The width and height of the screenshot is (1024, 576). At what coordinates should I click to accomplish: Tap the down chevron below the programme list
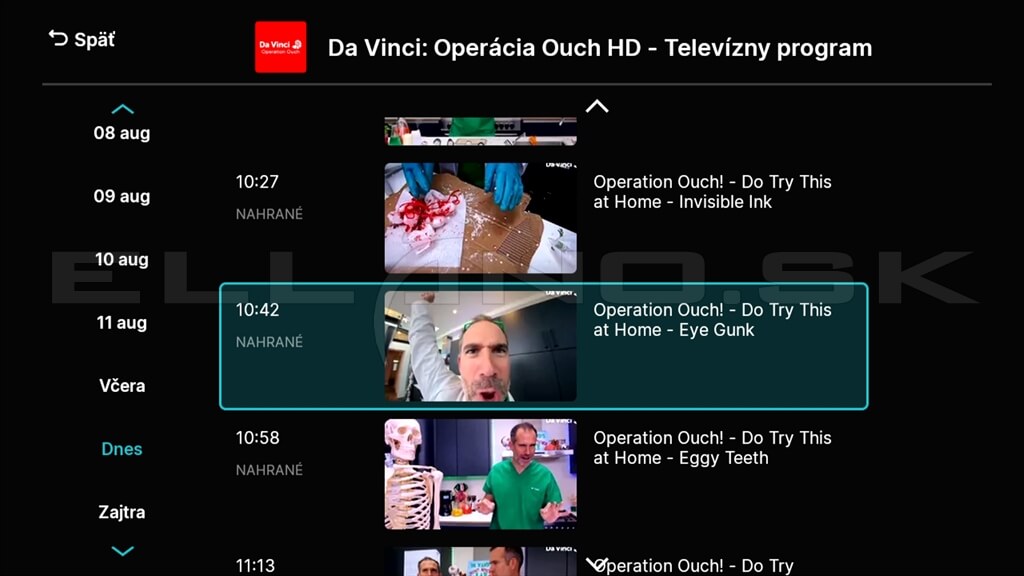(597, 564)
